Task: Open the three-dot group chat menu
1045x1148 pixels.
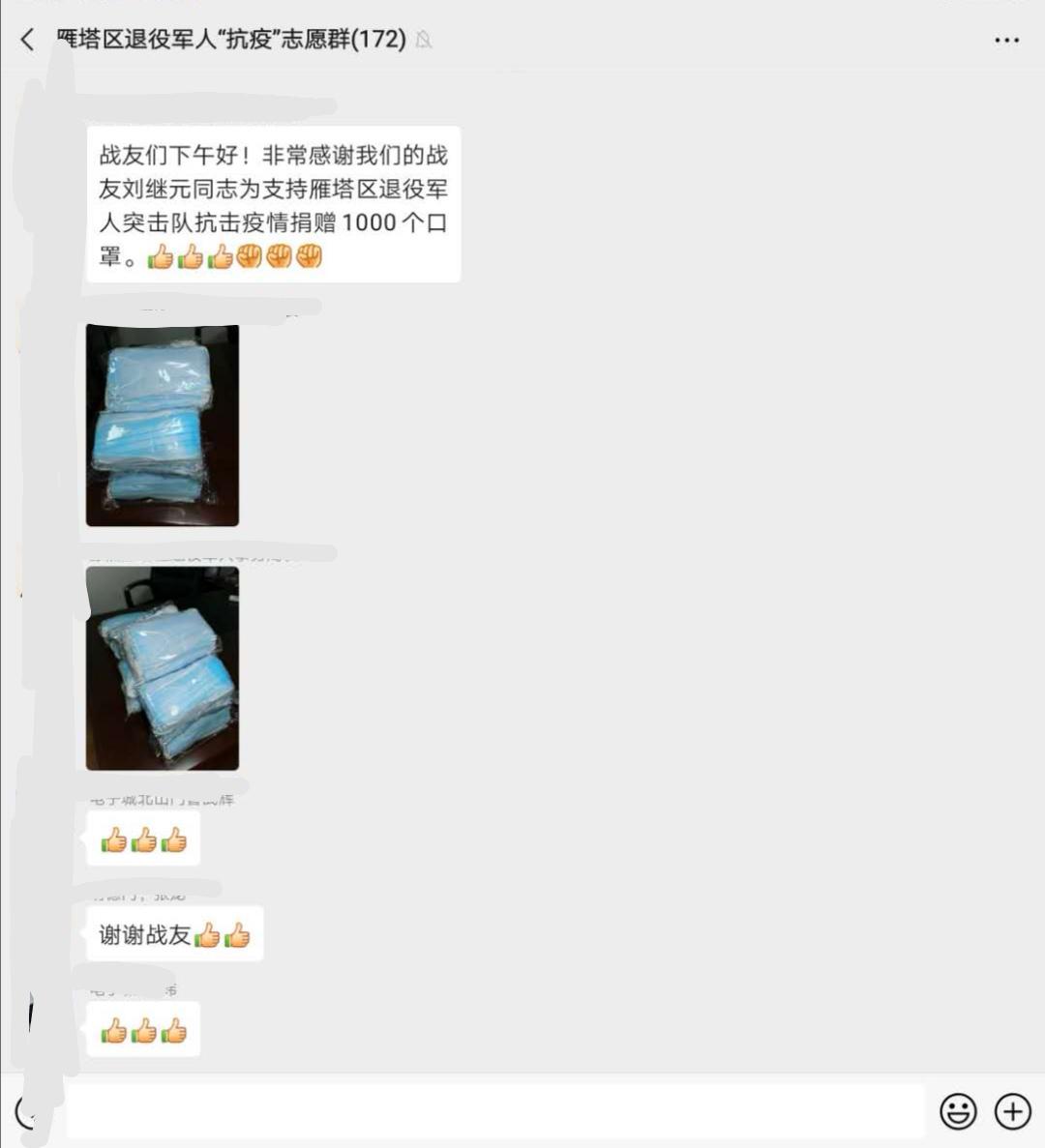Action: [x=1006, y=41]
